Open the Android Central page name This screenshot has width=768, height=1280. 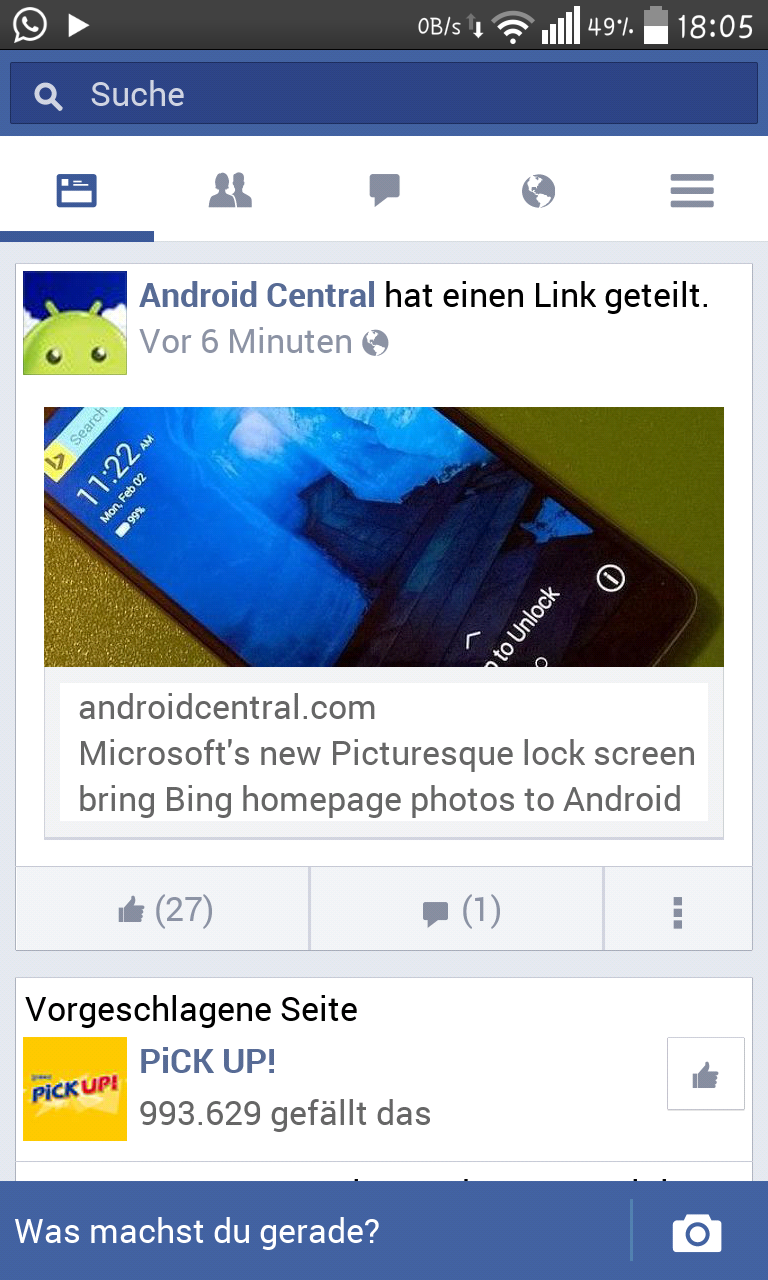(x=257, y=296)
